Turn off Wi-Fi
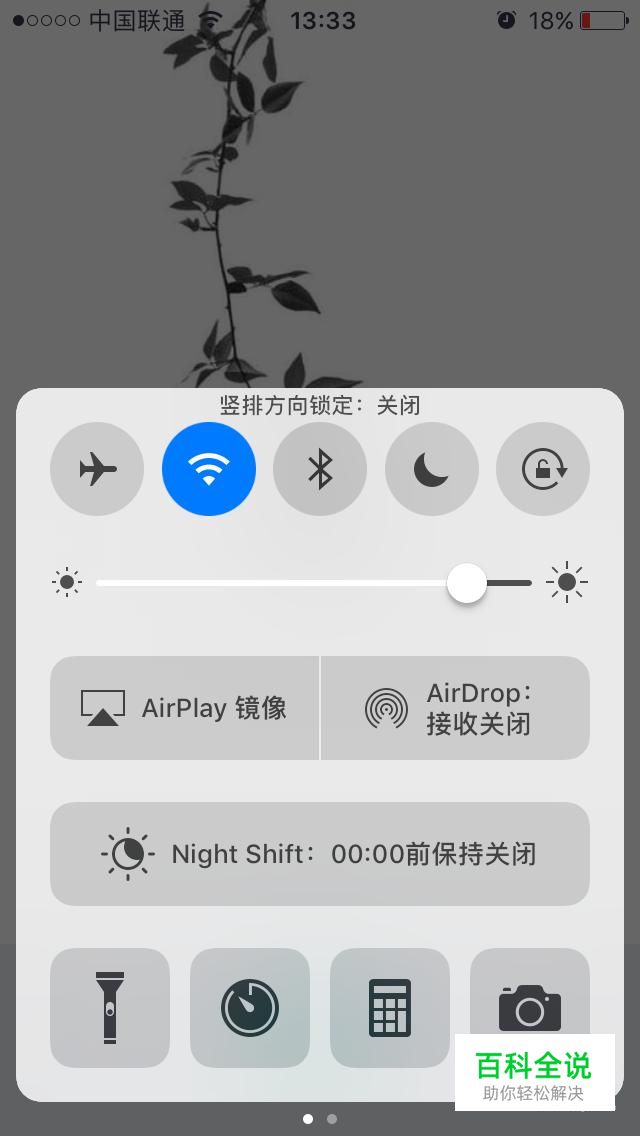The height and width of the screenshot is (1136, 640). [x=209, y=469]
